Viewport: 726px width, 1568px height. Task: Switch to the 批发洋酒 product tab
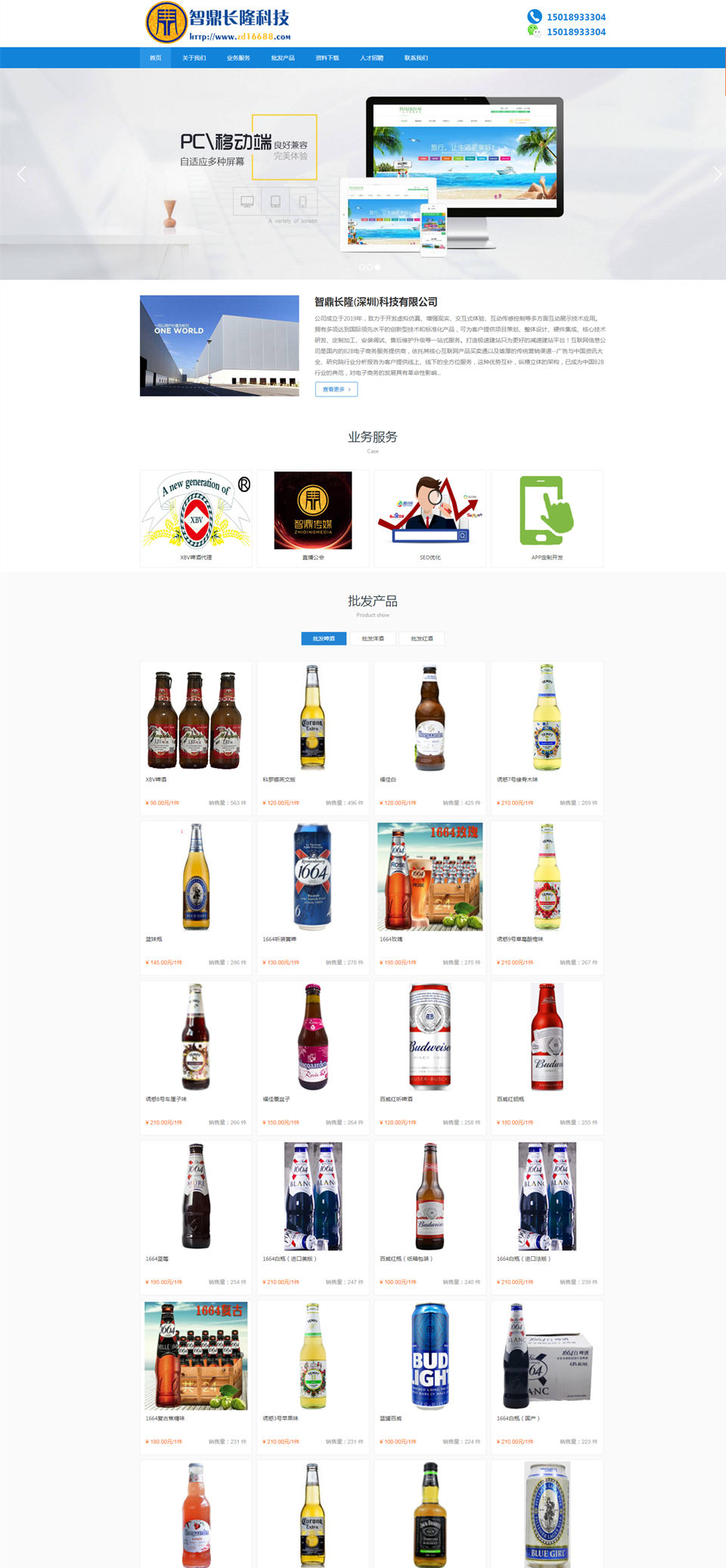point(373,639)
